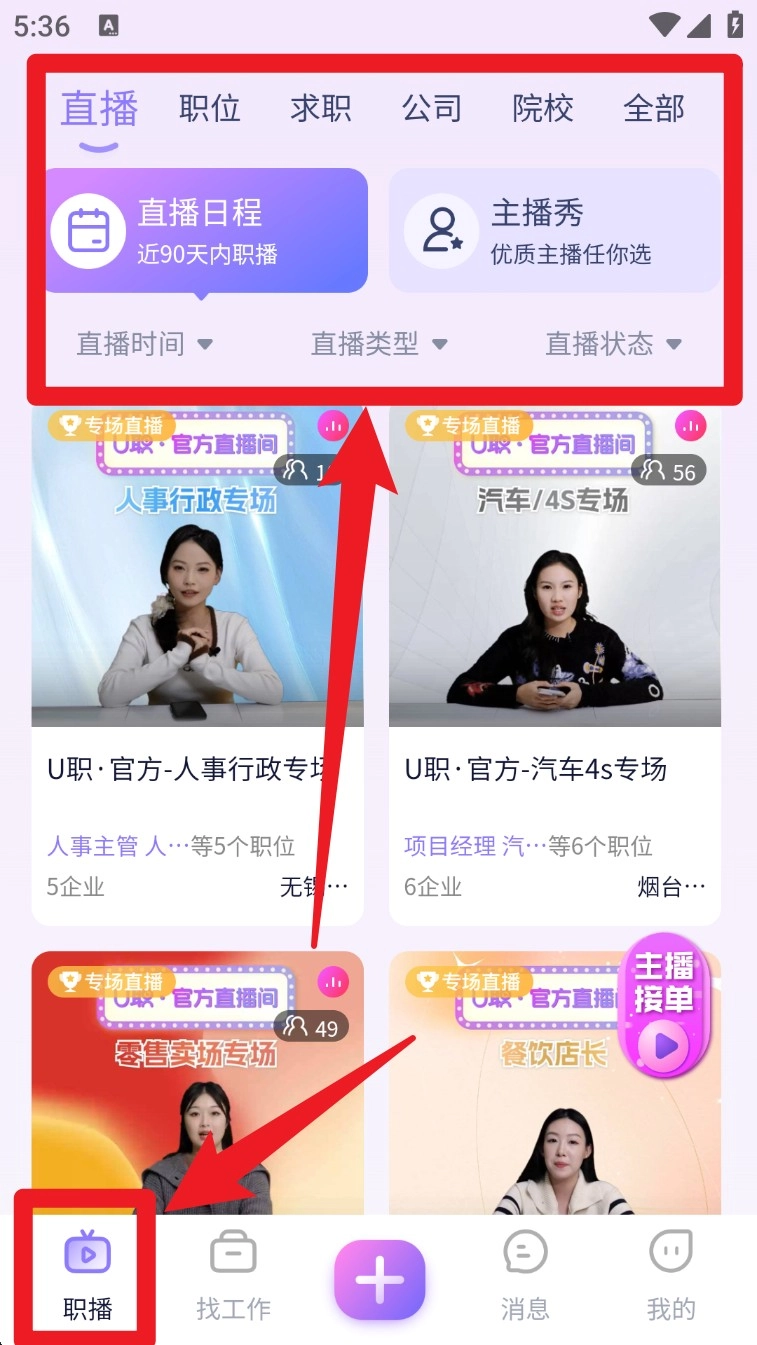Select the 院校 tab
757x1345 pixels.
point(543,108)
